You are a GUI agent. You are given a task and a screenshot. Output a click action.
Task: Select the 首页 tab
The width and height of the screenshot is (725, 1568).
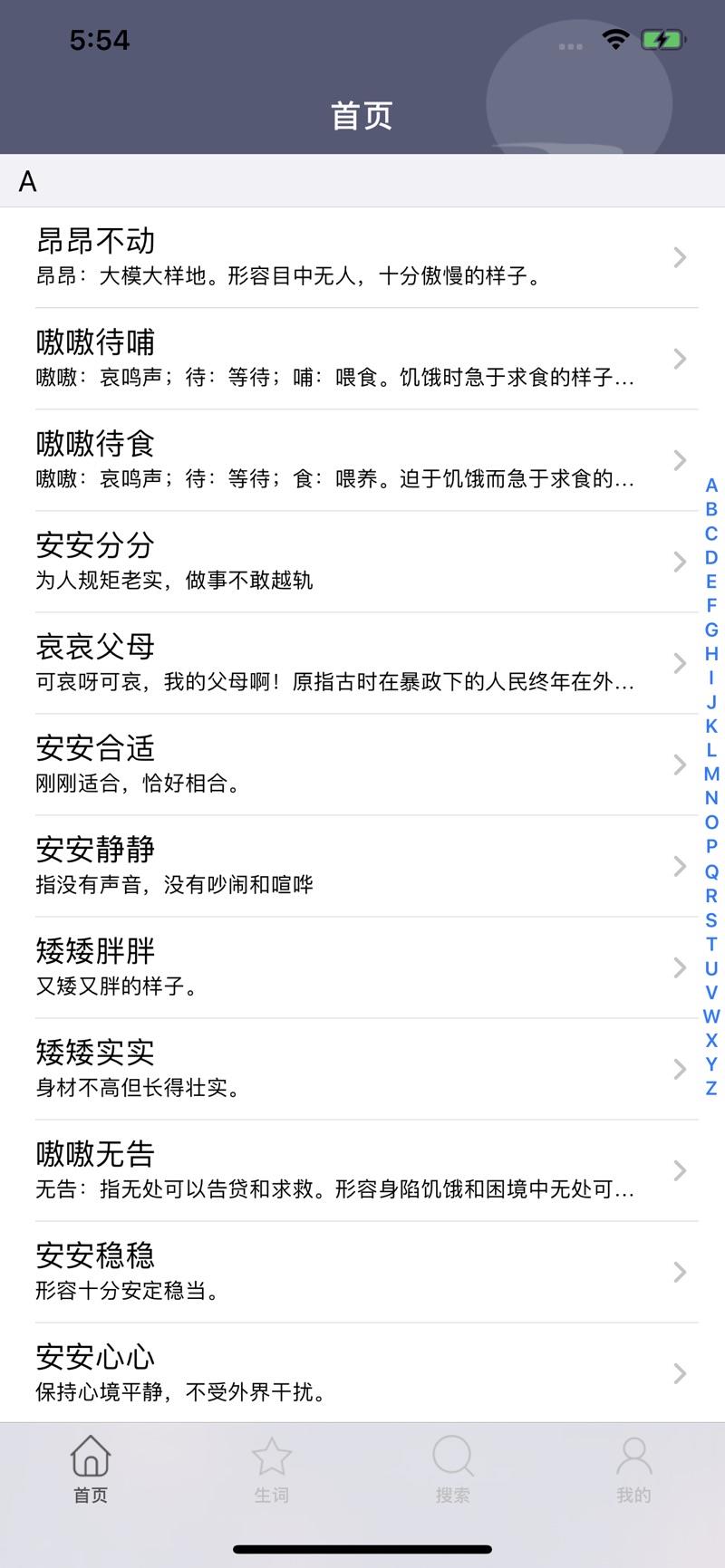[x=91, y=1470]
